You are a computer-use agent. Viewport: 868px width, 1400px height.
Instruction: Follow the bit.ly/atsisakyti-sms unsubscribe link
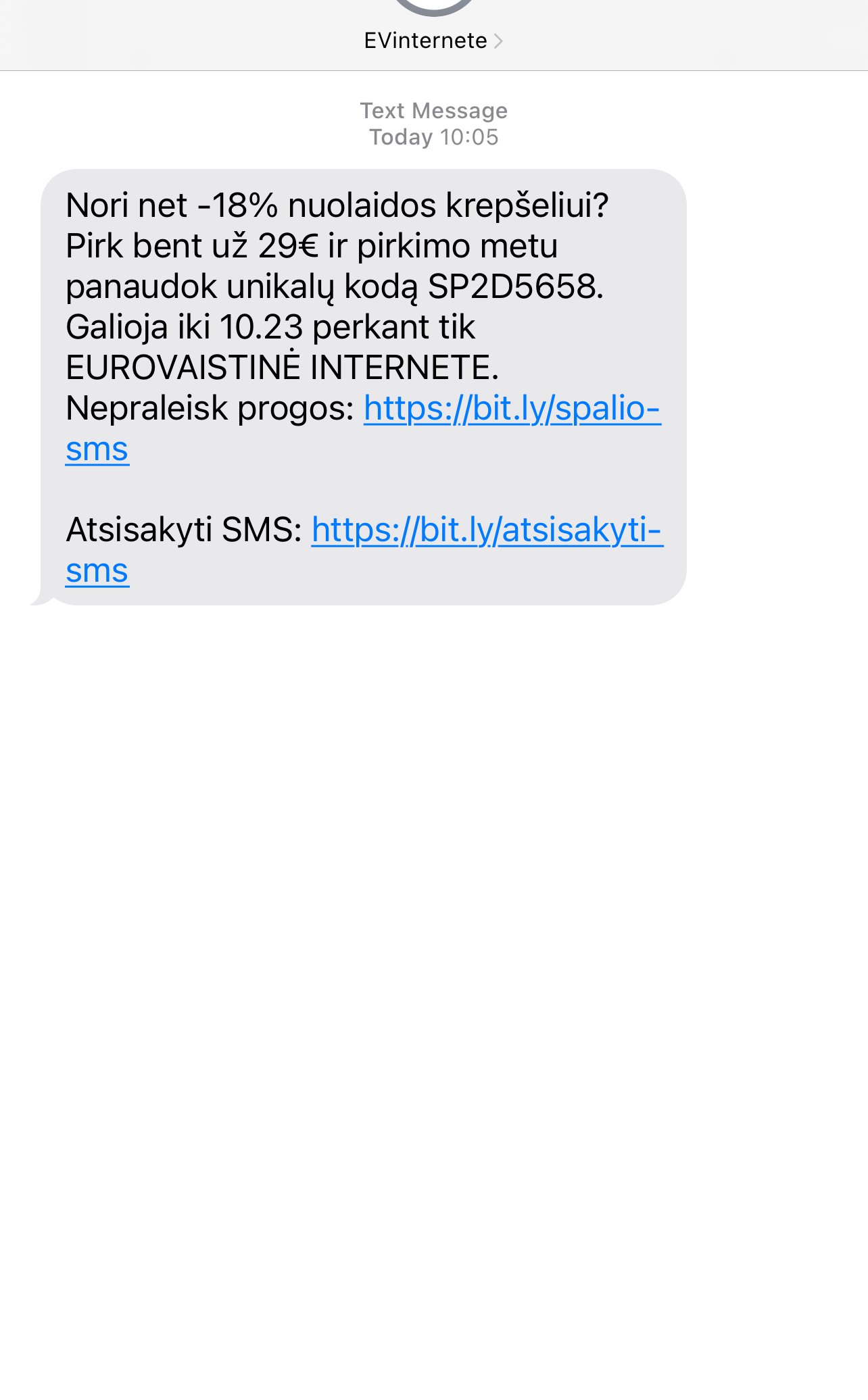pos(487,530)
